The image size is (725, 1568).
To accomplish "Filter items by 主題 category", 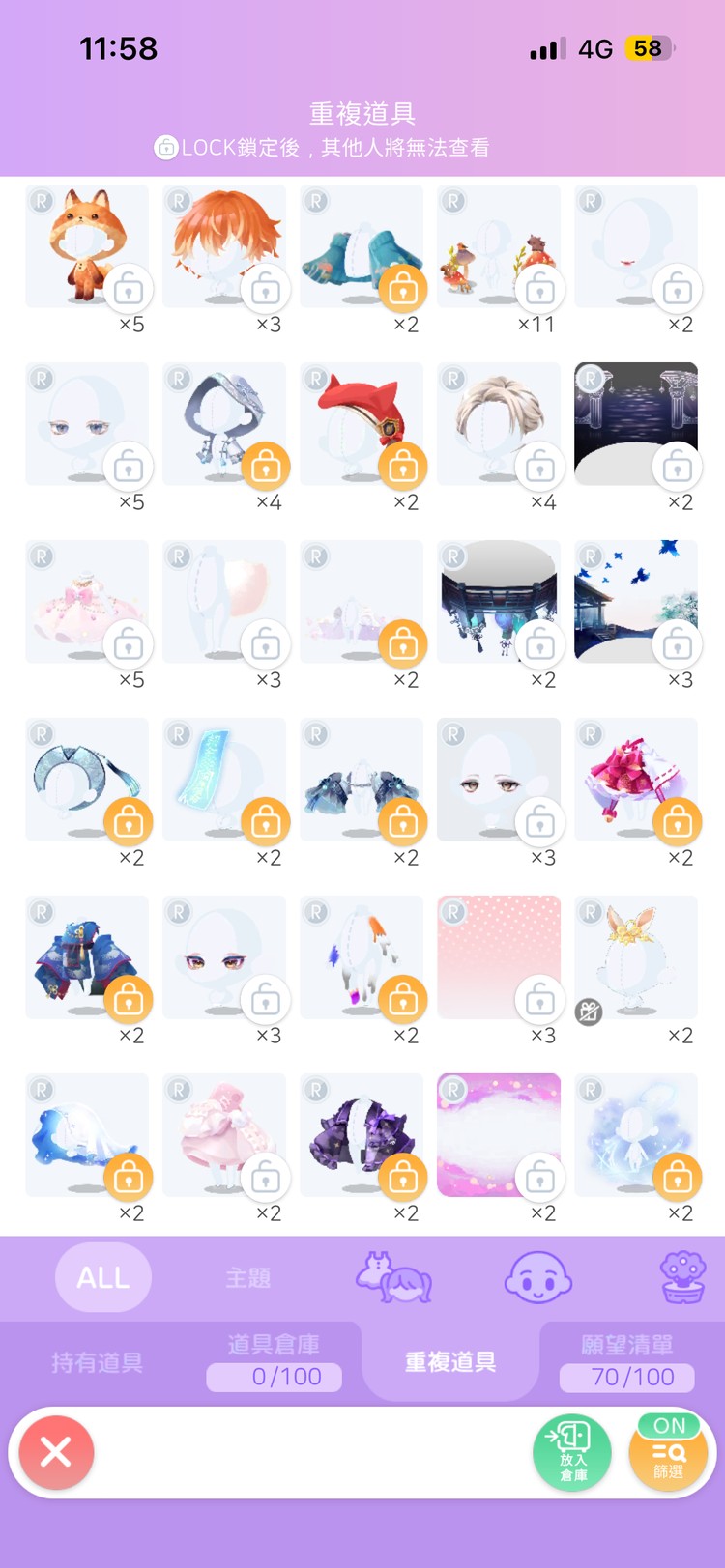I will (248, 1277).
